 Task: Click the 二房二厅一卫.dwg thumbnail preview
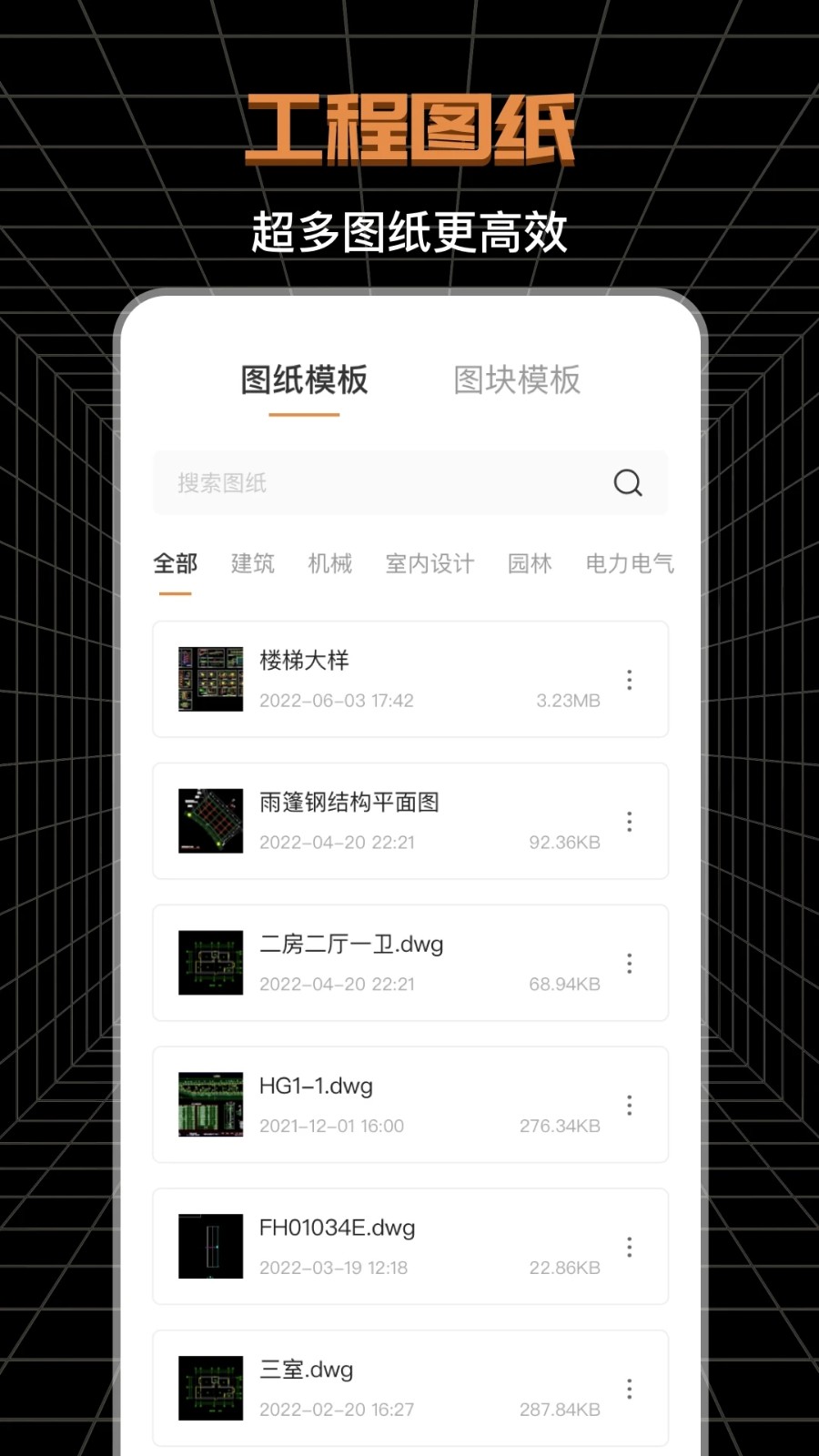(210, 963)
